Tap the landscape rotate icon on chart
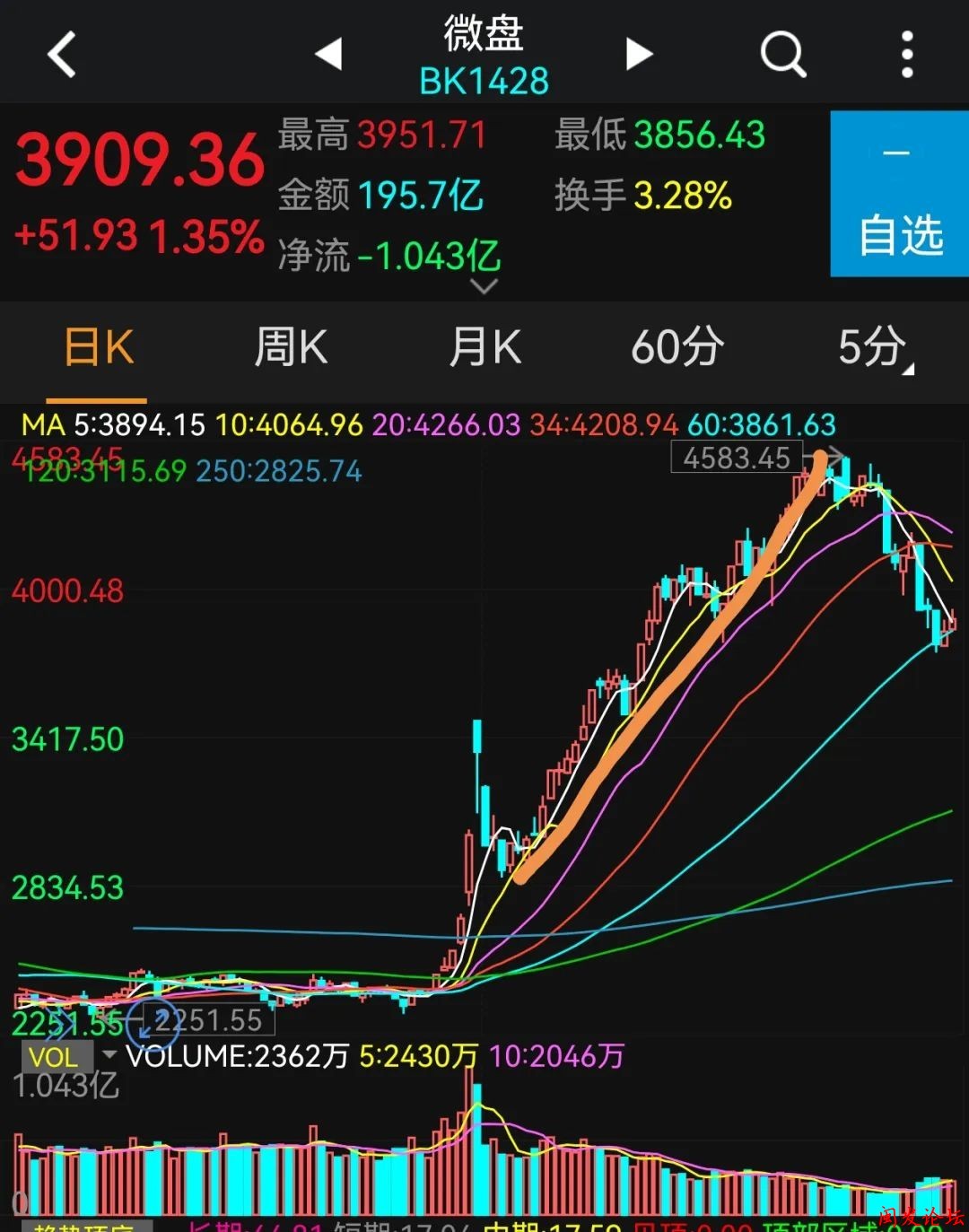969x1232 pixels. pyautogui.click(x=151, y=1023)
